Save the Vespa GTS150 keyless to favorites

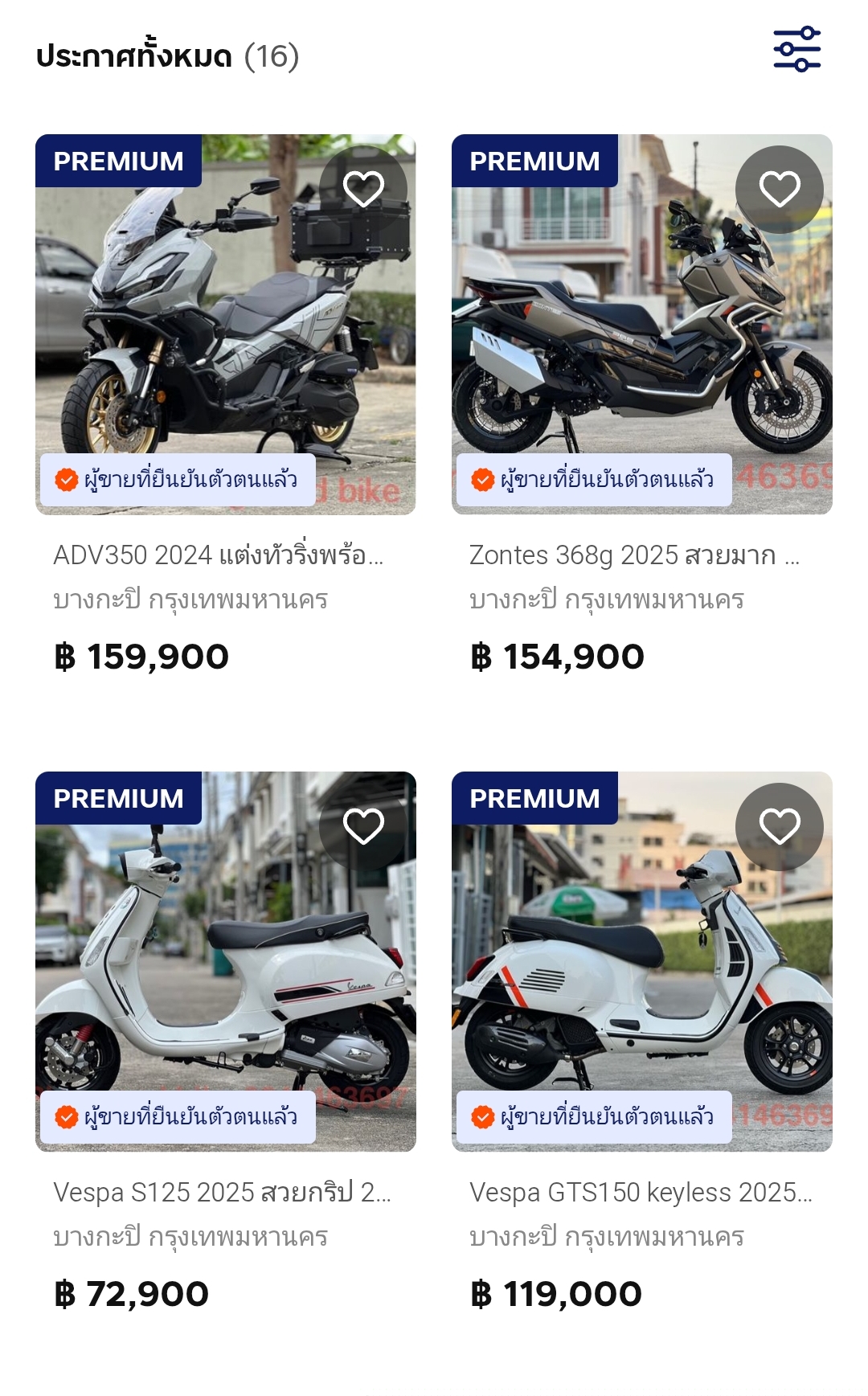(x=779, y=827)
